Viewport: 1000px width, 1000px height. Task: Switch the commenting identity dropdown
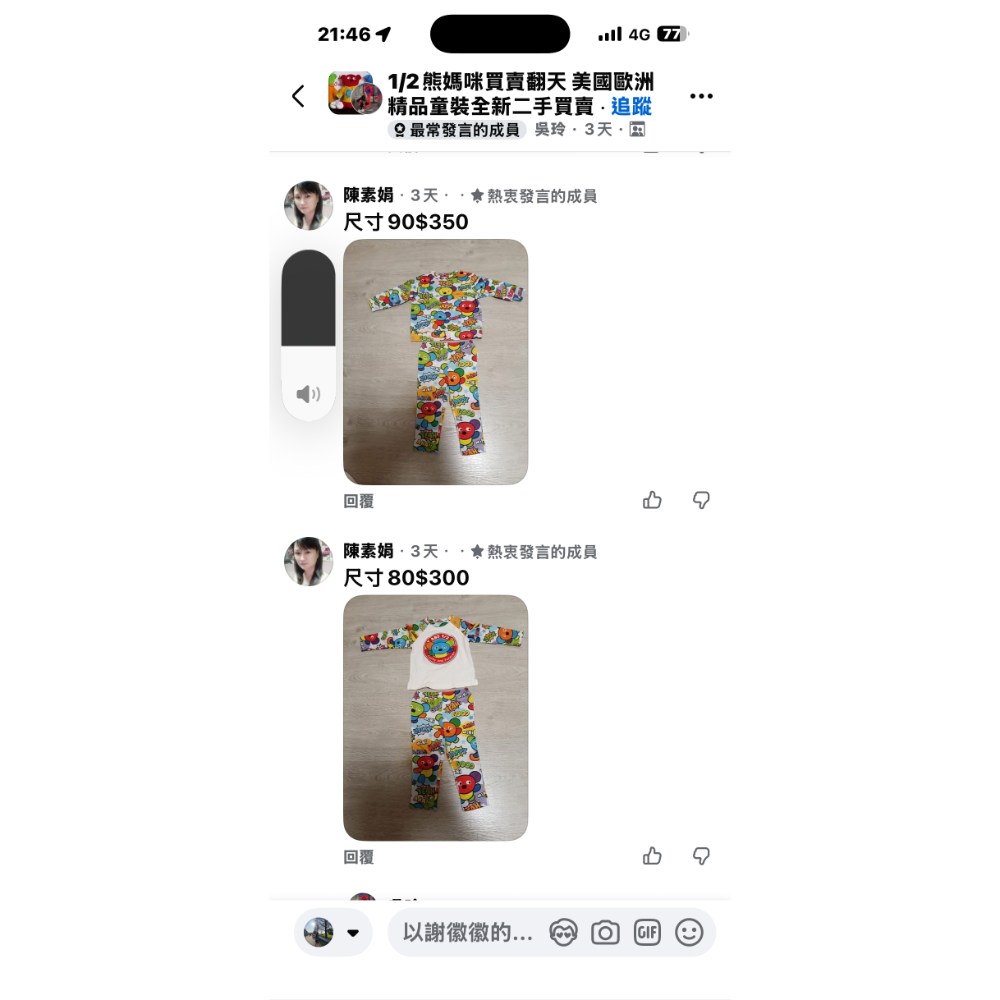(333, 933)
